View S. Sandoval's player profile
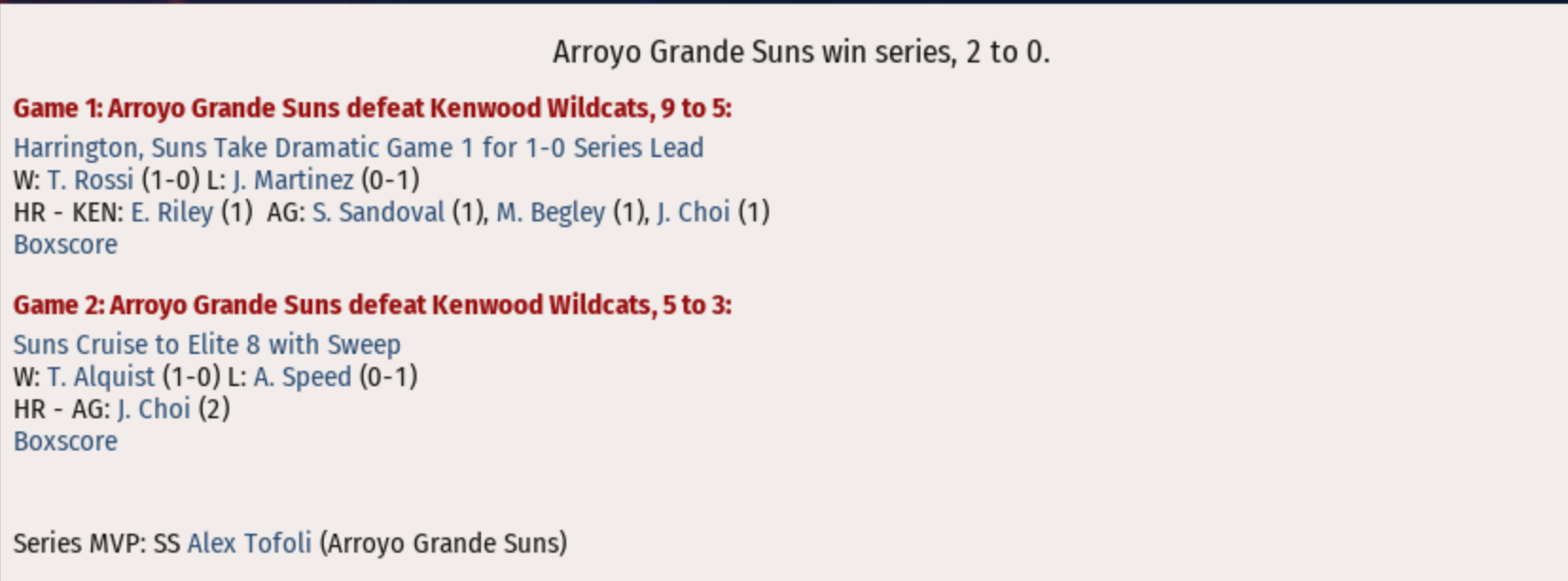 click(378, 213)
